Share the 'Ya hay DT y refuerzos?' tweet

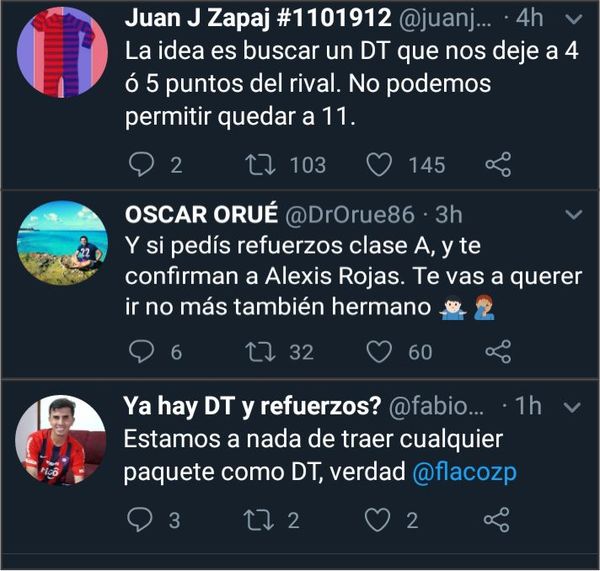(498, 519)
